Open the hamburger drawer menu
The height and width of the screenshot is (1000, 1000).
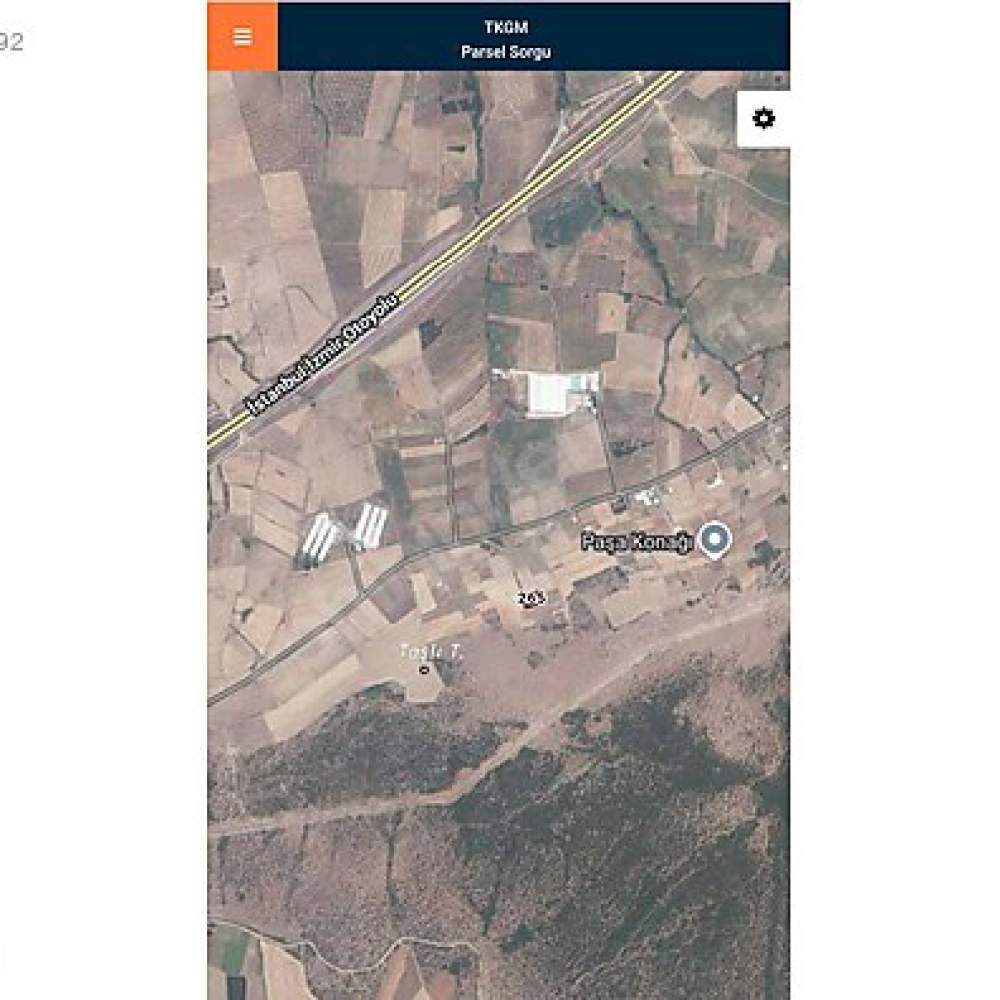click(x=242, y=37)
